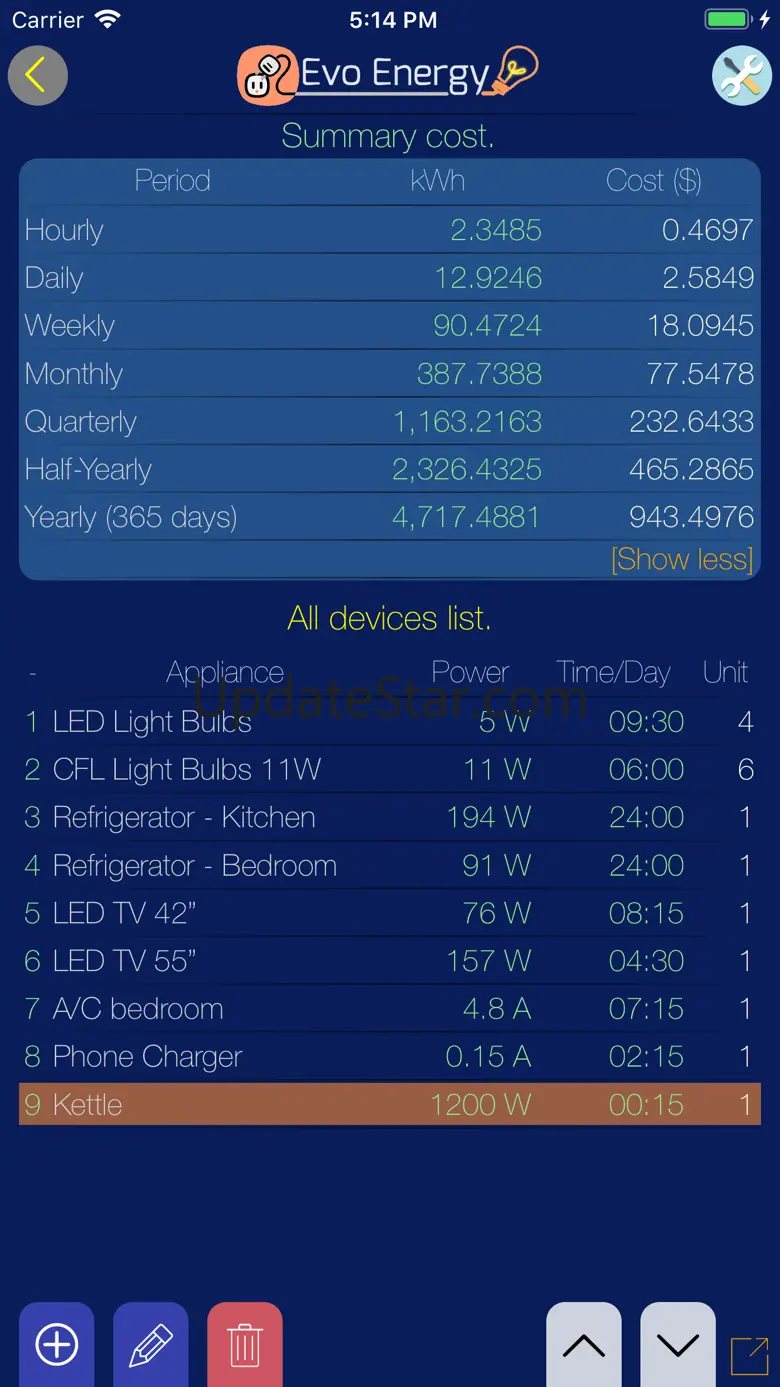
Task: Collapse summary with Show less
Action: pos(681,559)
